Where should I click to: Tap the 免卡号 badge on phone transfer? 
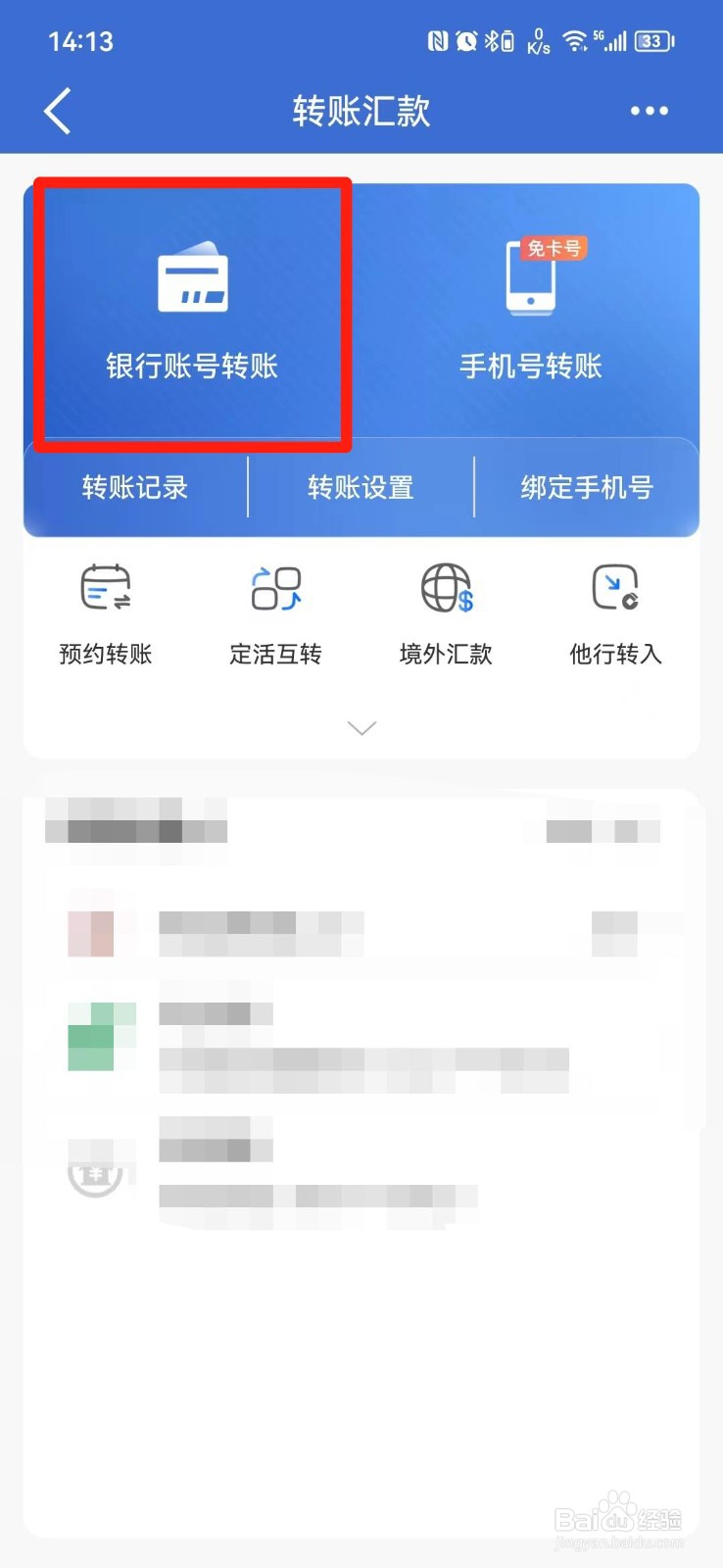coord(554,249)
